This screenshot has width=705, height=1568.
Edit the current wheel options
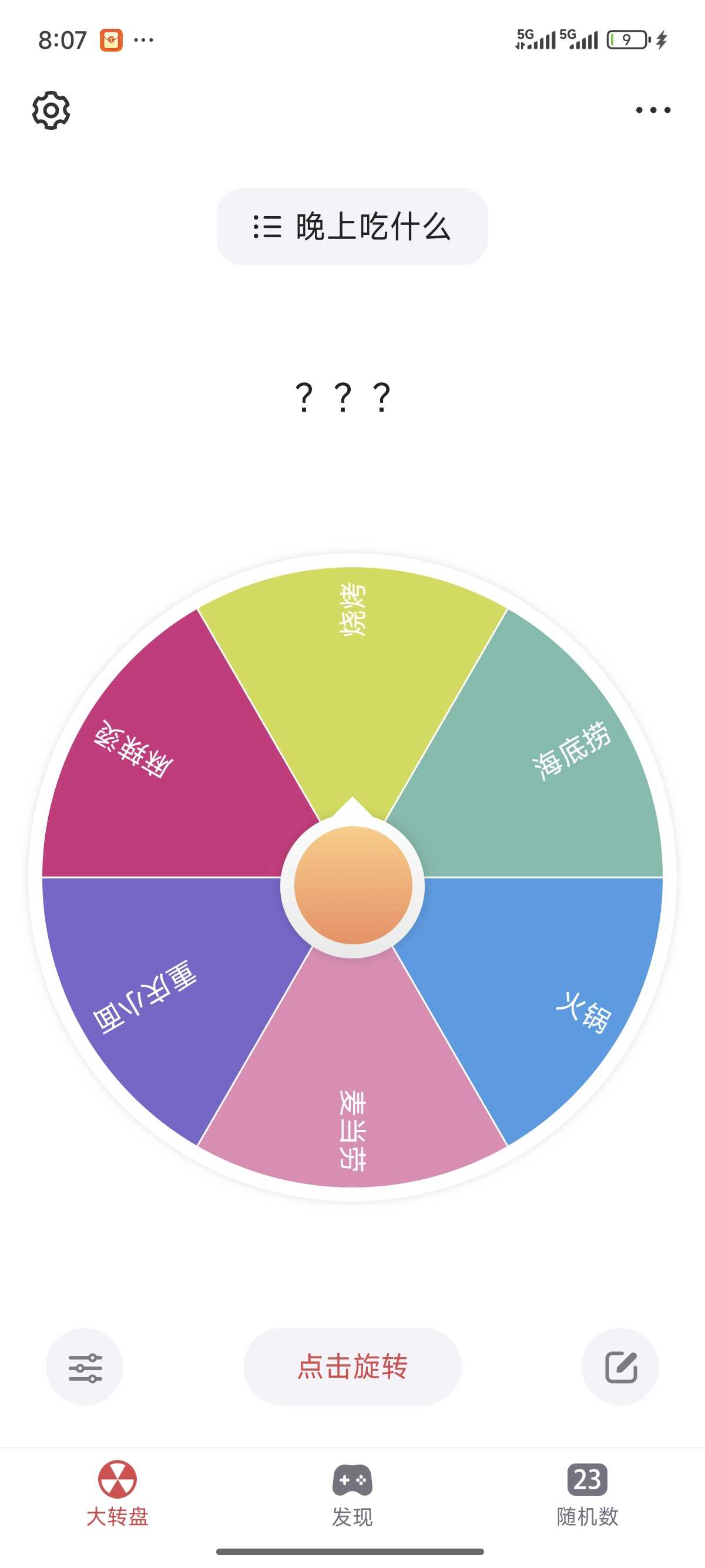pos(620,1367)
